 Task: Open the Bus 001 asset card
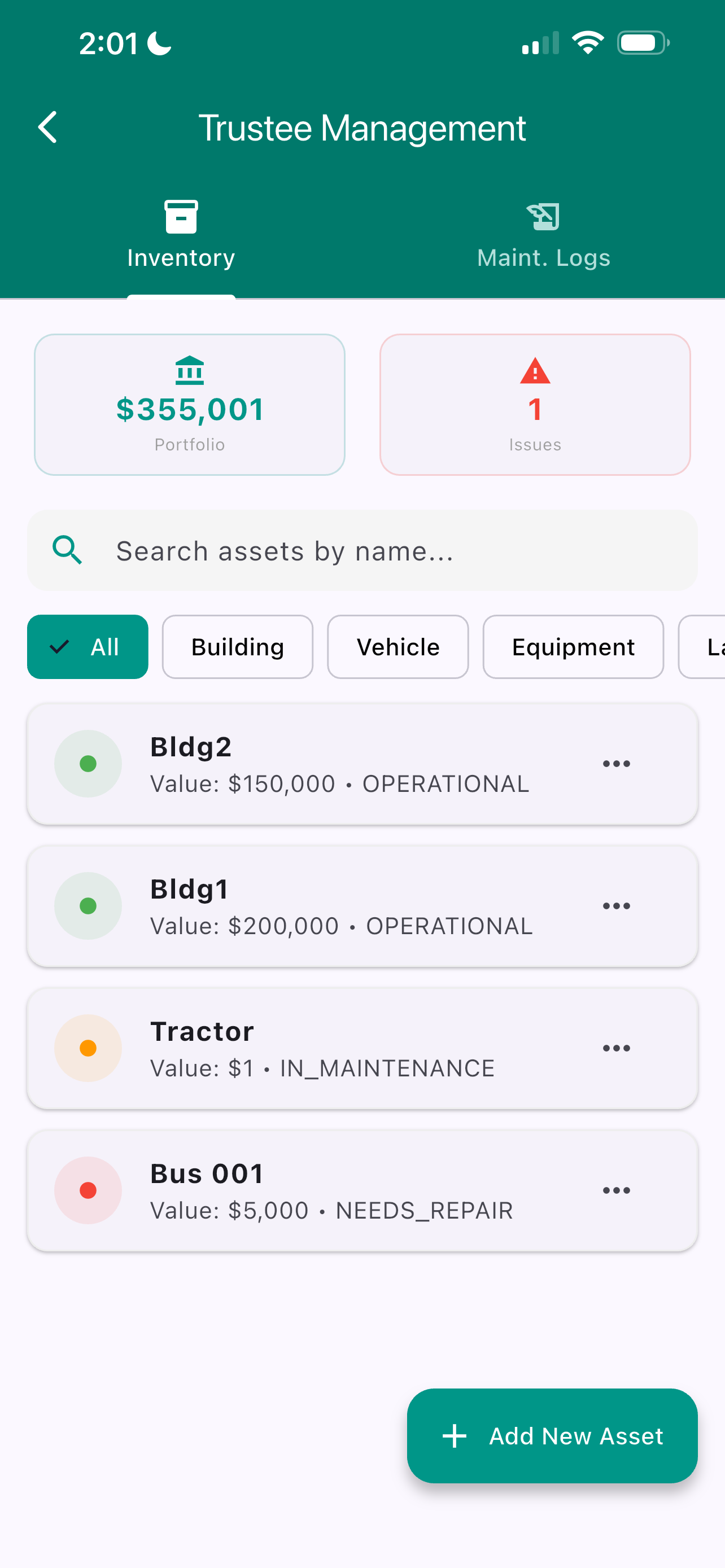pos(341,1190)
